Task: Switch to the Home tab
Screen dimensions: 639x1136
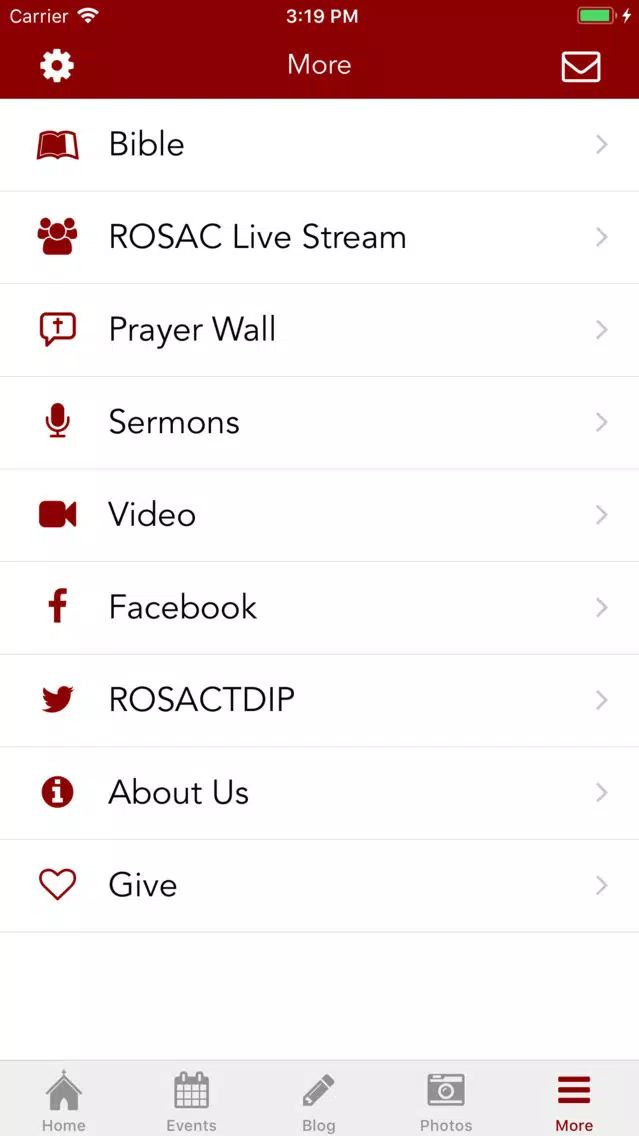Action: coord(64,1100)
